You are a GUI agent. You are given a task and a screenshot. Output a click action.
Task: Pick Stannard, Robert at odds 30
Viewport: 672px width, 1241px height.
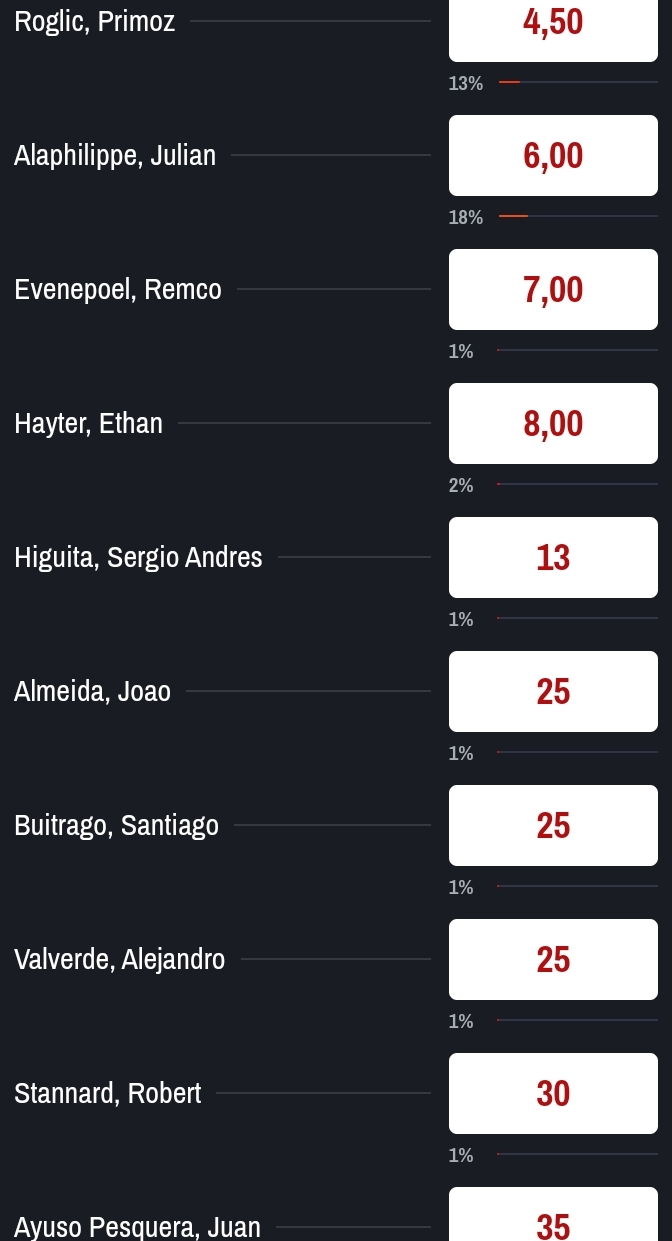click(x=553, y=1093)
